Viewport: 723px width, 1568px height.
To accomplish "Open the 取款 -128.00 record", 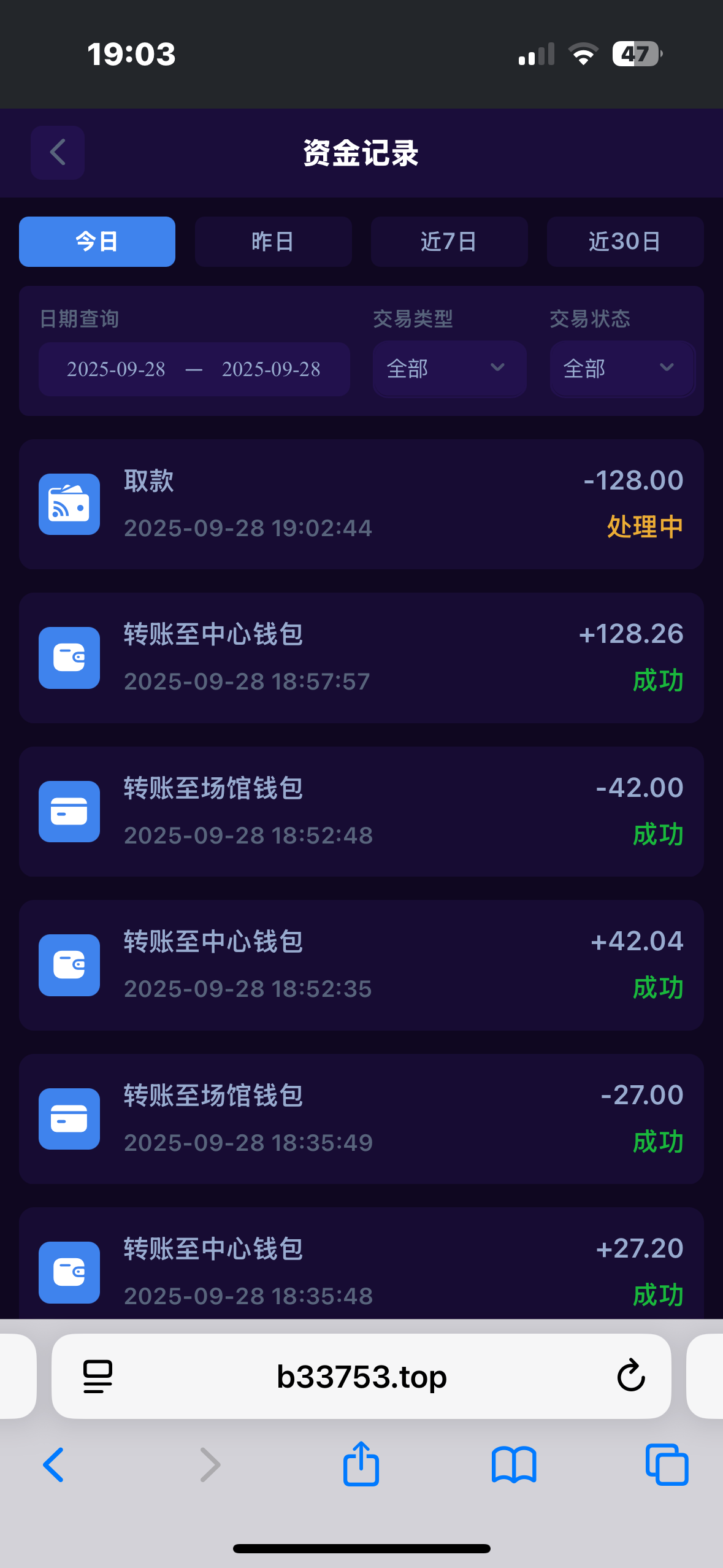I will pyautogui.click(x=361, y=504).
